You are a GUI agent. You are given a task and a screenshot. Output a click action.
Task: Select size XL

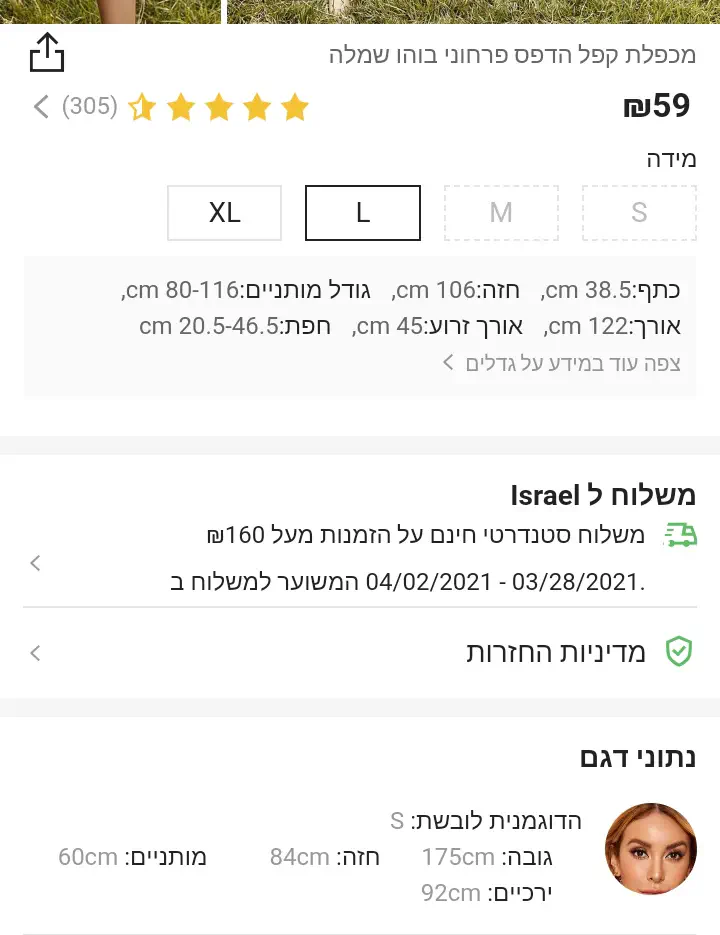click(x=225, y=213)
